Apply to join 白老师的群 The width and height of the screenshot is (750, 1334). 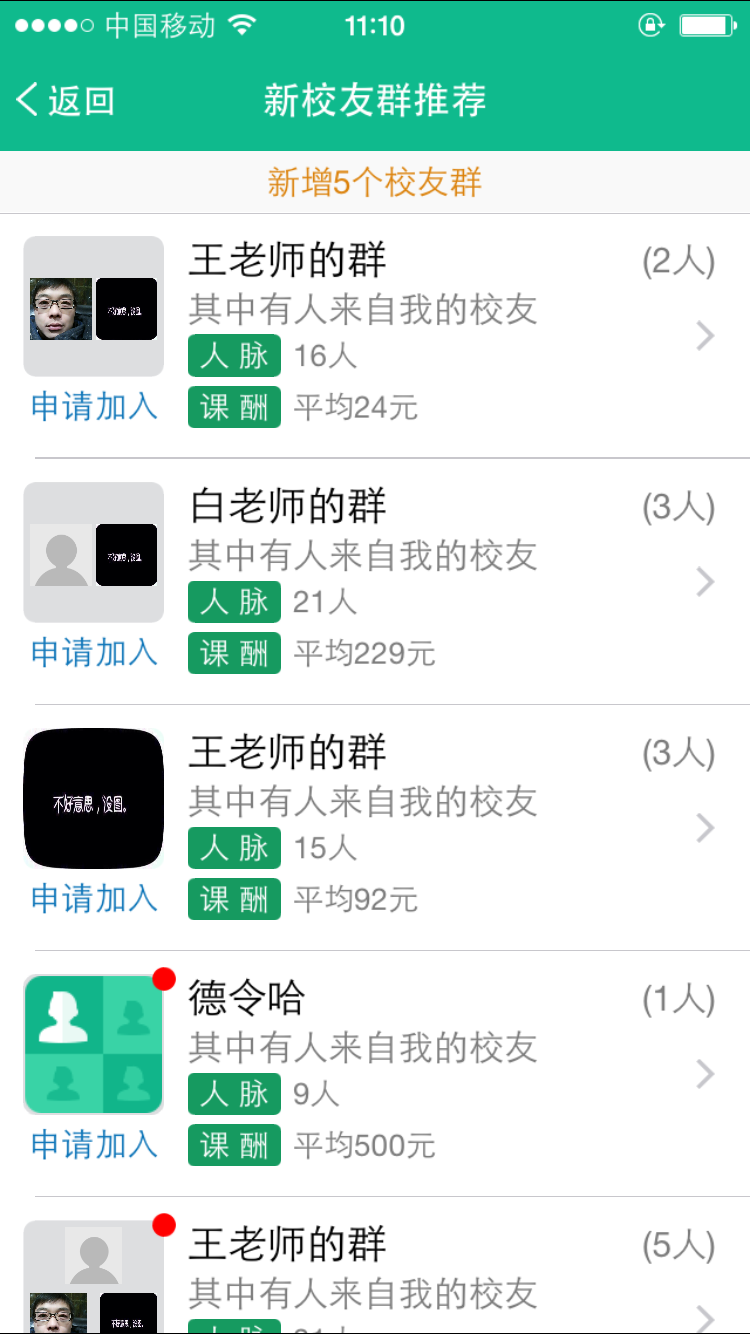(94, 652)
